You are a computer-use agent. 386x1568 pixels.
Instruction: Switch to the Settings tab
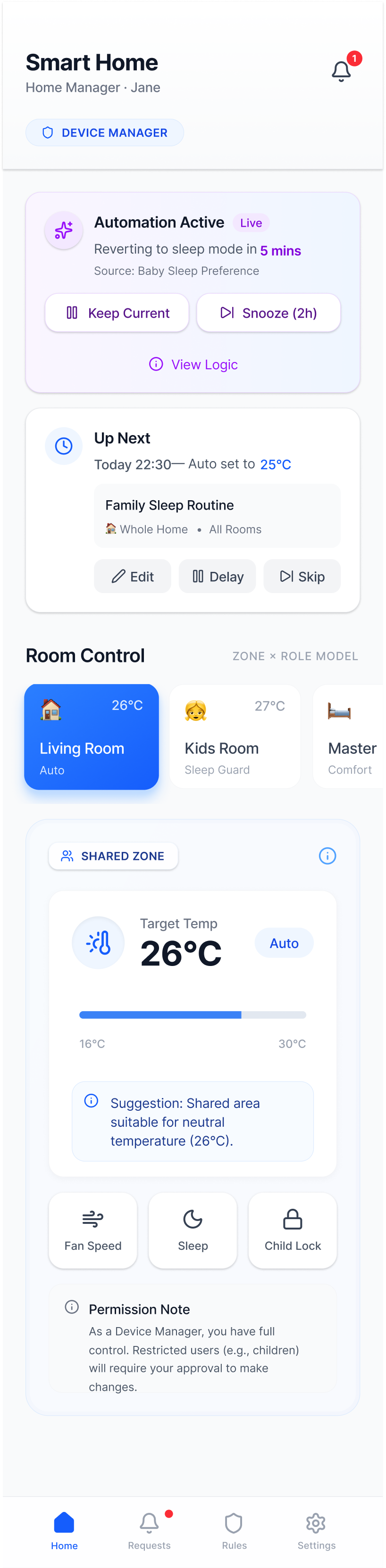pos(316,1530)
